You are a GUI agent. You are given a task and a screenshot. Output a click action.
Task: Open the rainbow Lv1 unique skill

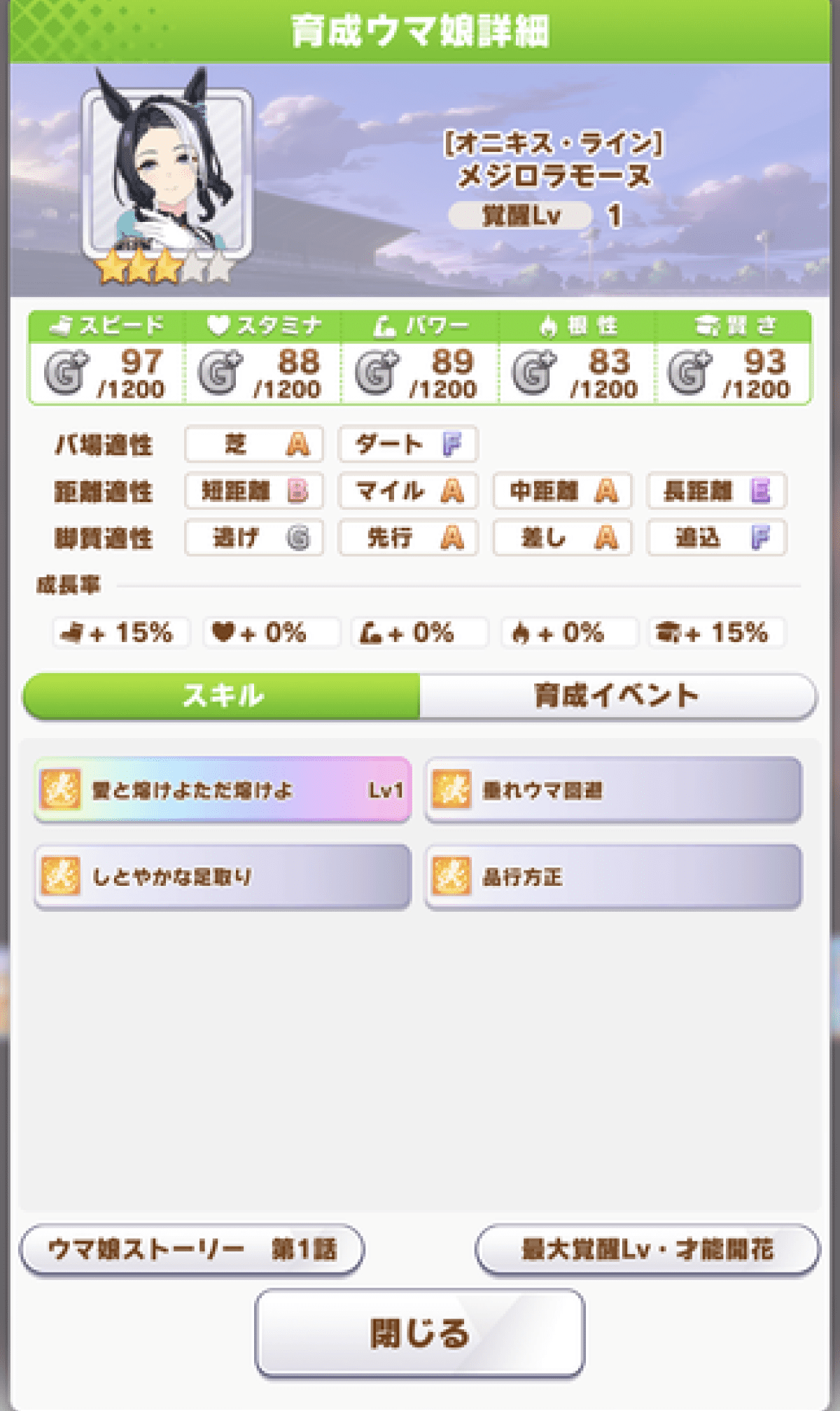pos(223,790)
